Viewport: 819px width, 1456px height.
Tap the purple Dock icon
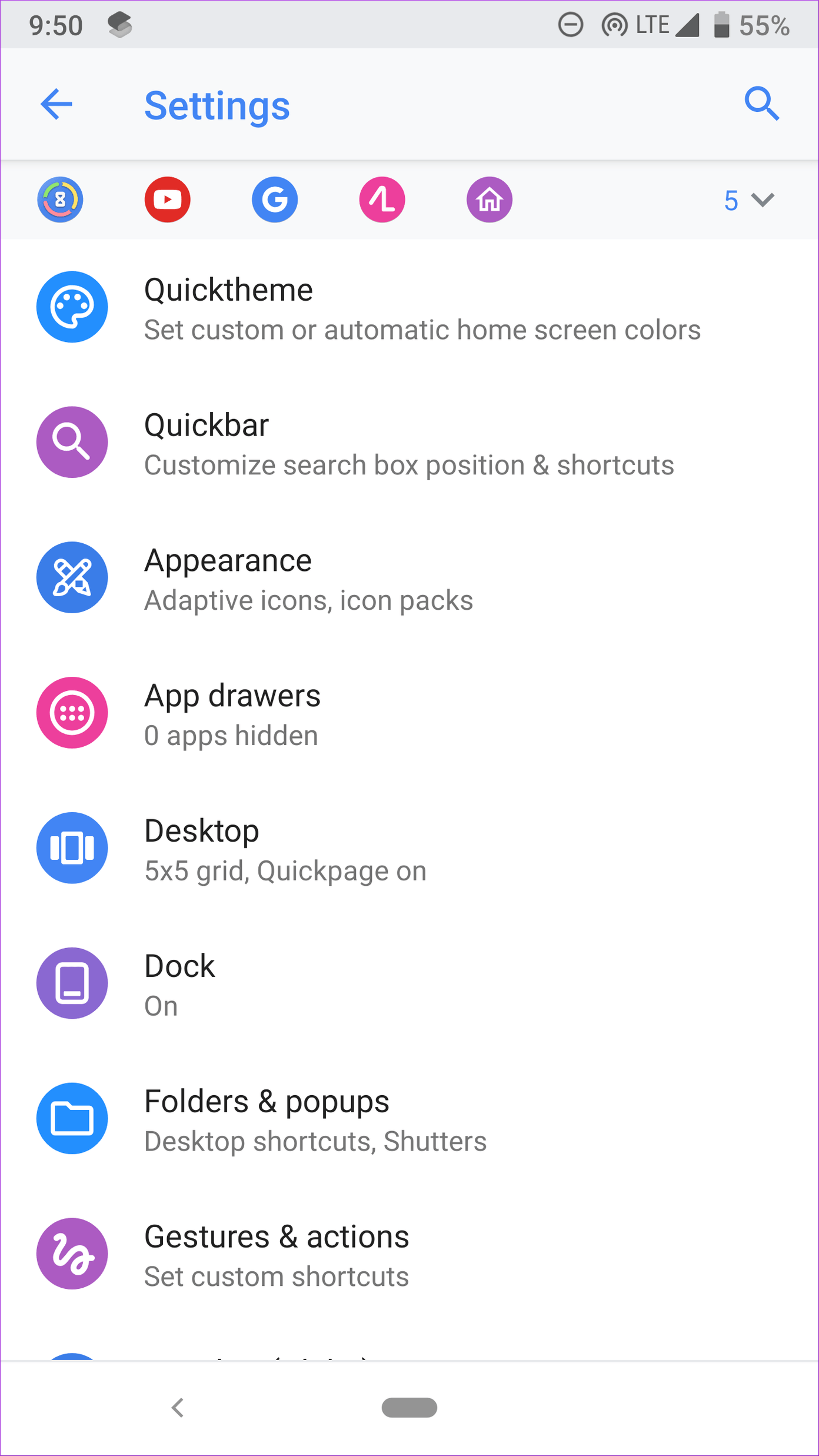coord(71,983)
